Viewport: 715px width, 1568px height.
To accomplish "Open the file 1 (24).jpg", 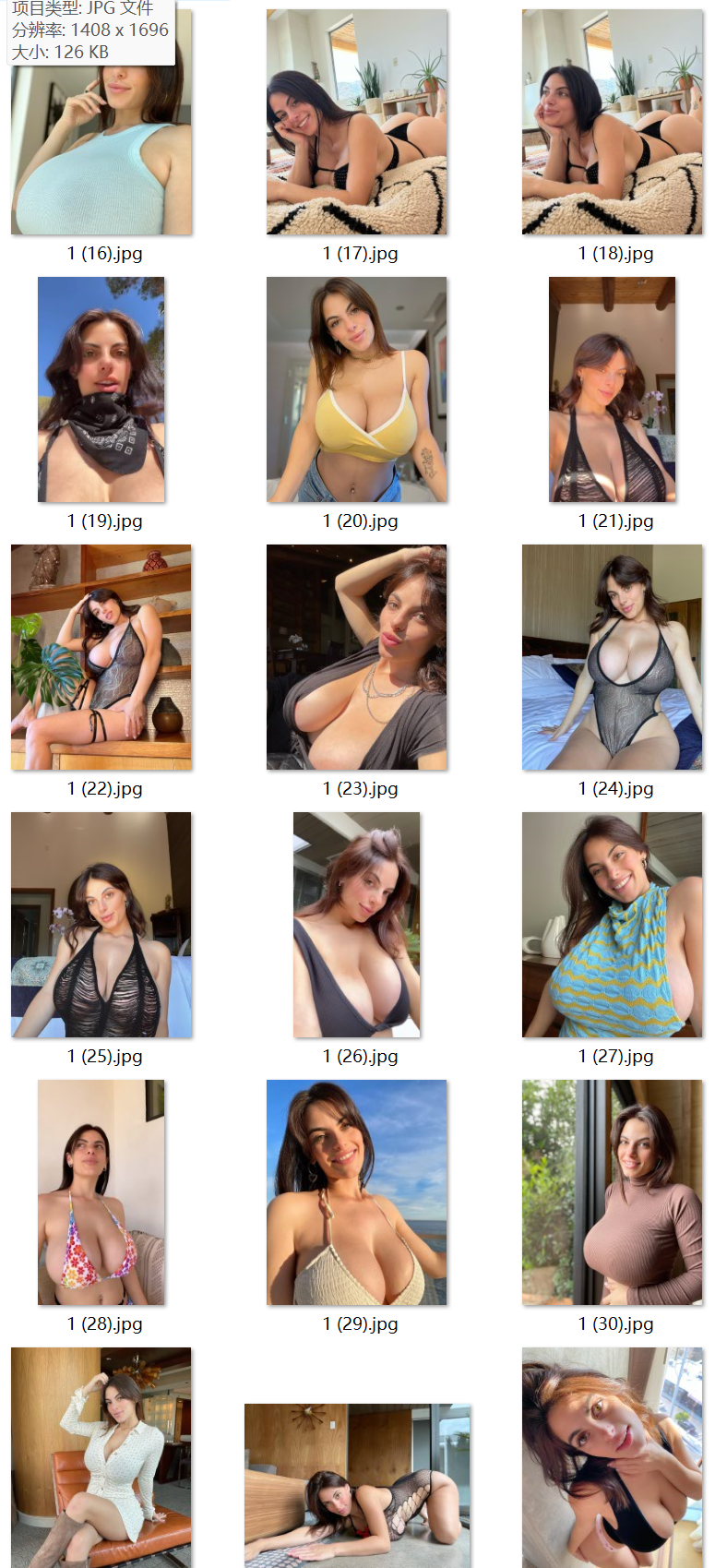I will coord(612,657).
